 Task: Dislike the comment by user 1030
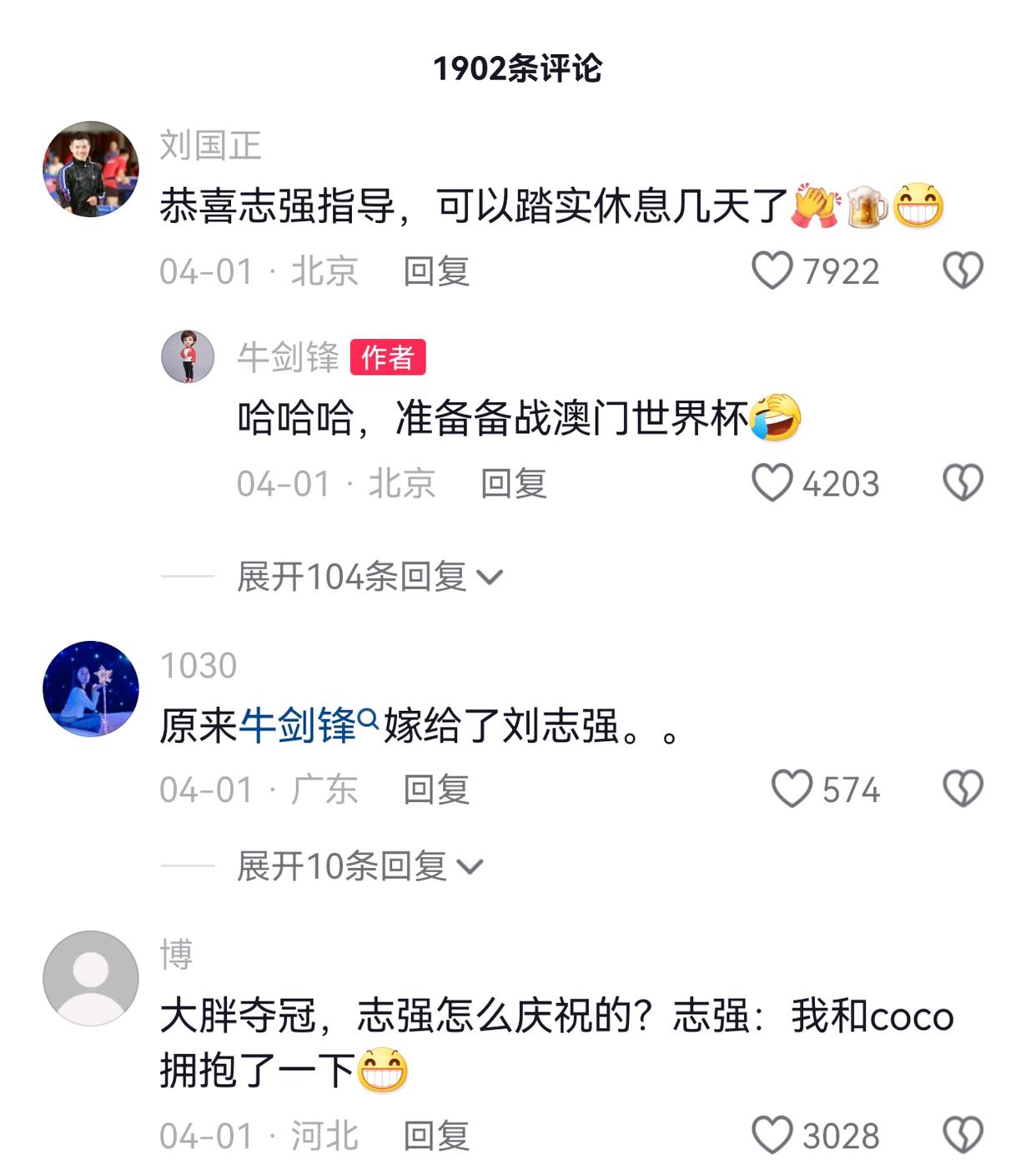(x=963, y=789)
